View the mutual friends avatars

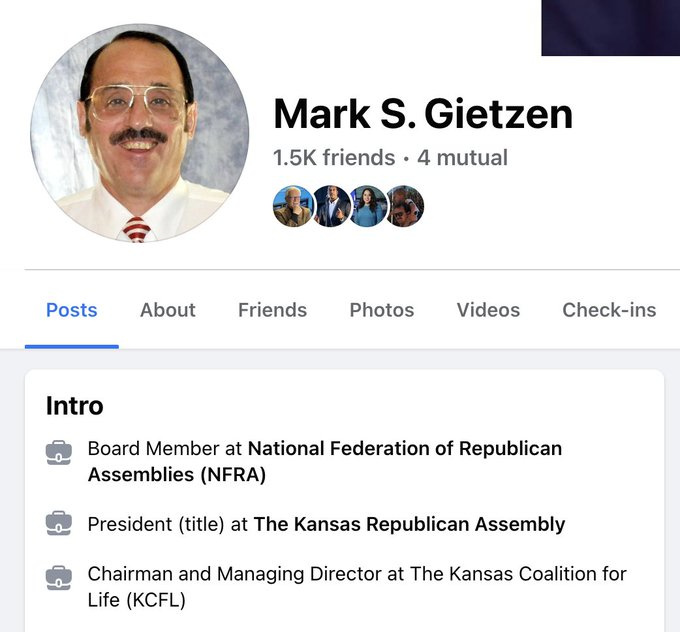pyautogui.click(x=348, y=206)
